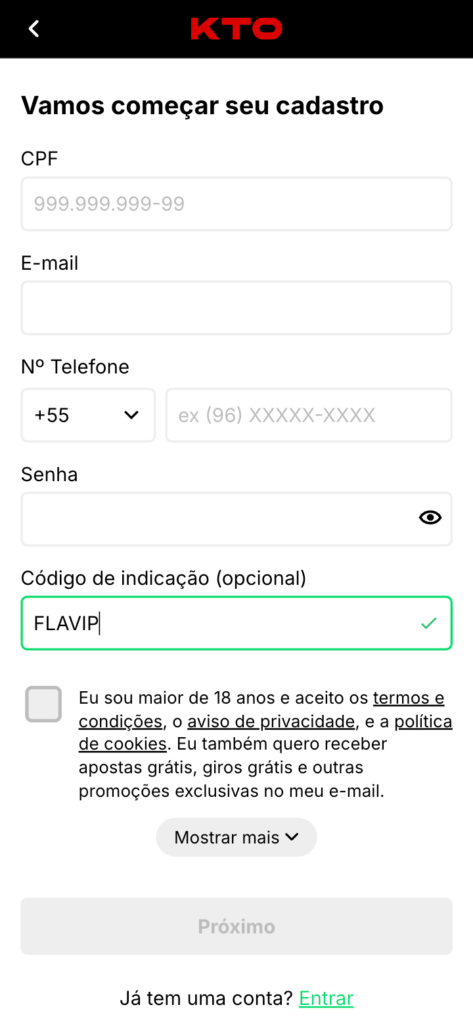
Task: Expand Mostrar mais
Action: 236,837
